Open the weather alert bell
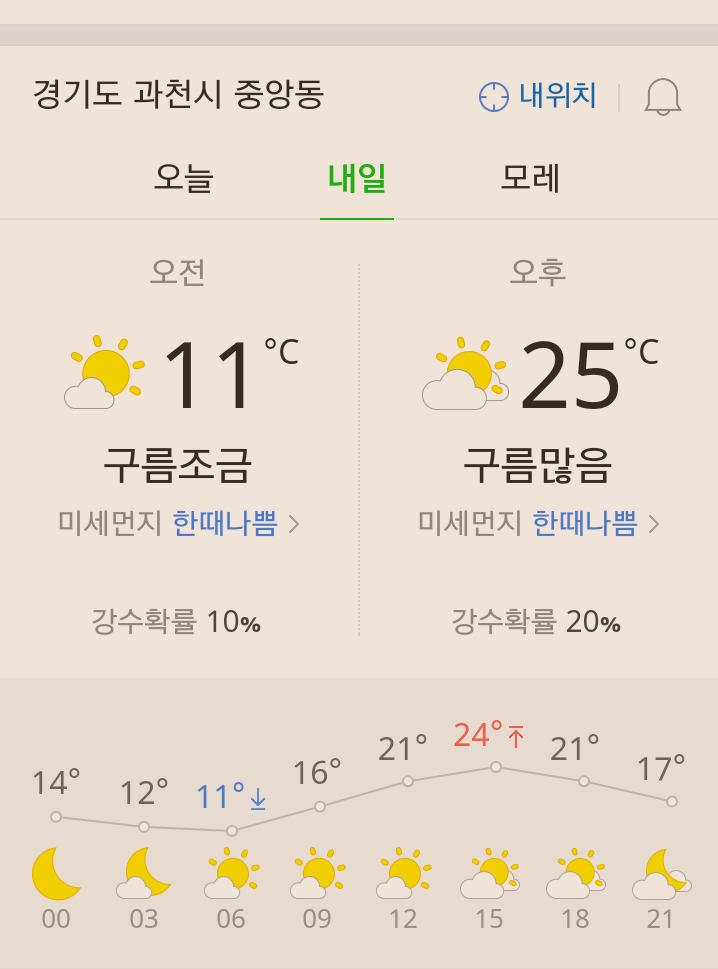This screenshot has width=718, height=969. [x=662, y=97]
